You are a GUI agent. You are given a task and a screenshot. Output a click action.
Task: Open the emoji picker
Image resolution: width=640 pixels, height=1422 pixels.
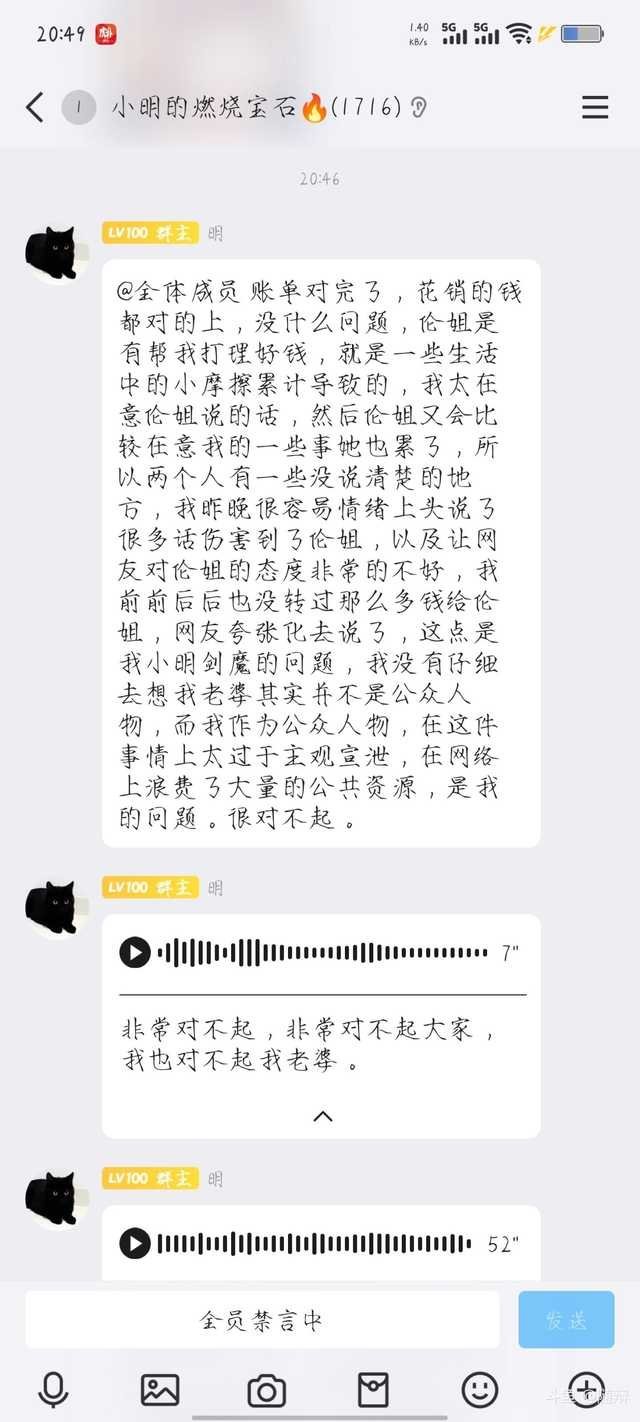pyautogui.click(x=480, y=1390)
